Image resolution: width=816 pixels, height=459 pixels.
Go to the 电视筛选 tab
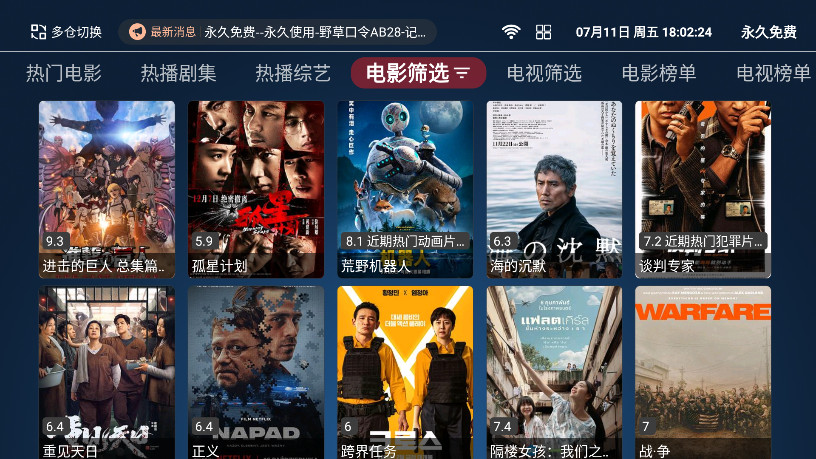544,73
